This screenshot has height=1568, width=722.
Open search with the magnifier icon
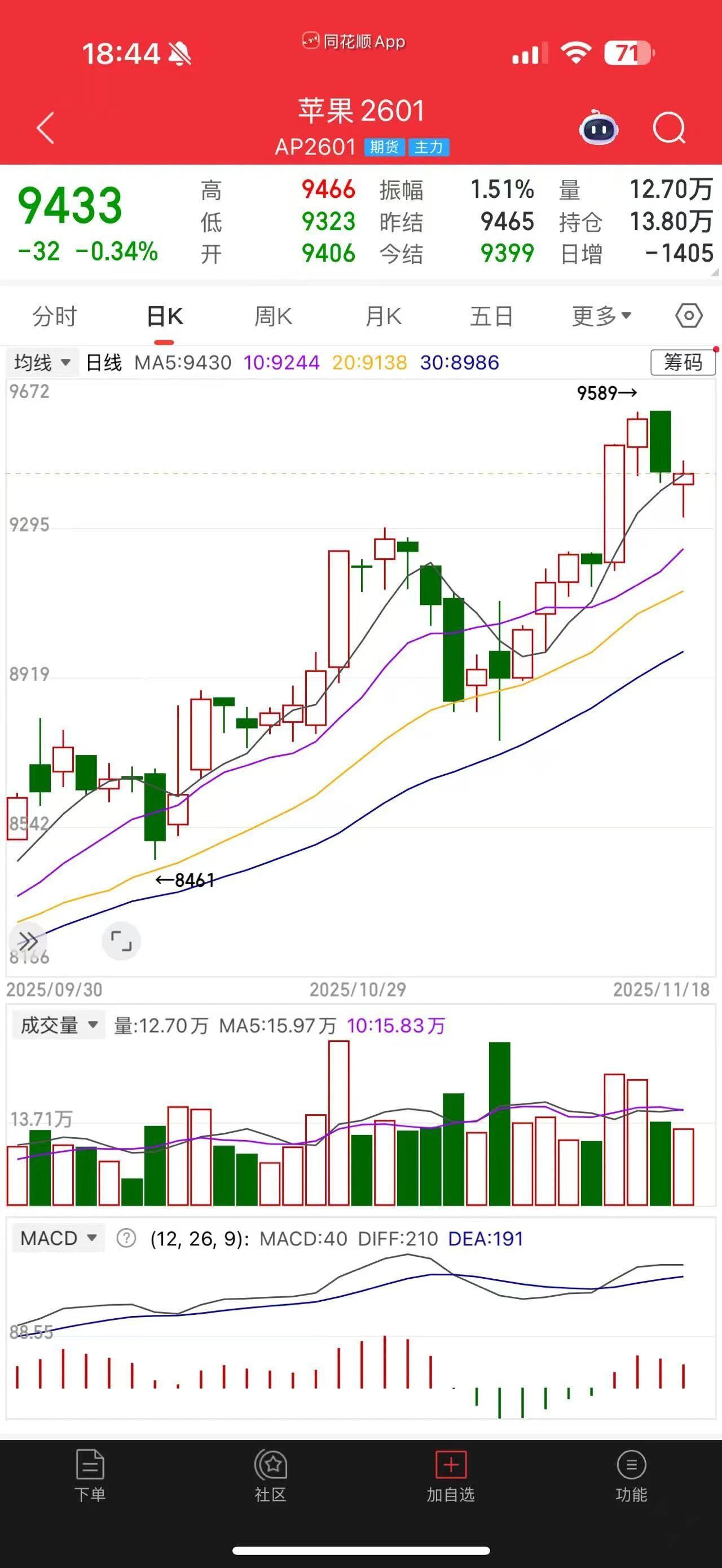click(x=669, y=128)
